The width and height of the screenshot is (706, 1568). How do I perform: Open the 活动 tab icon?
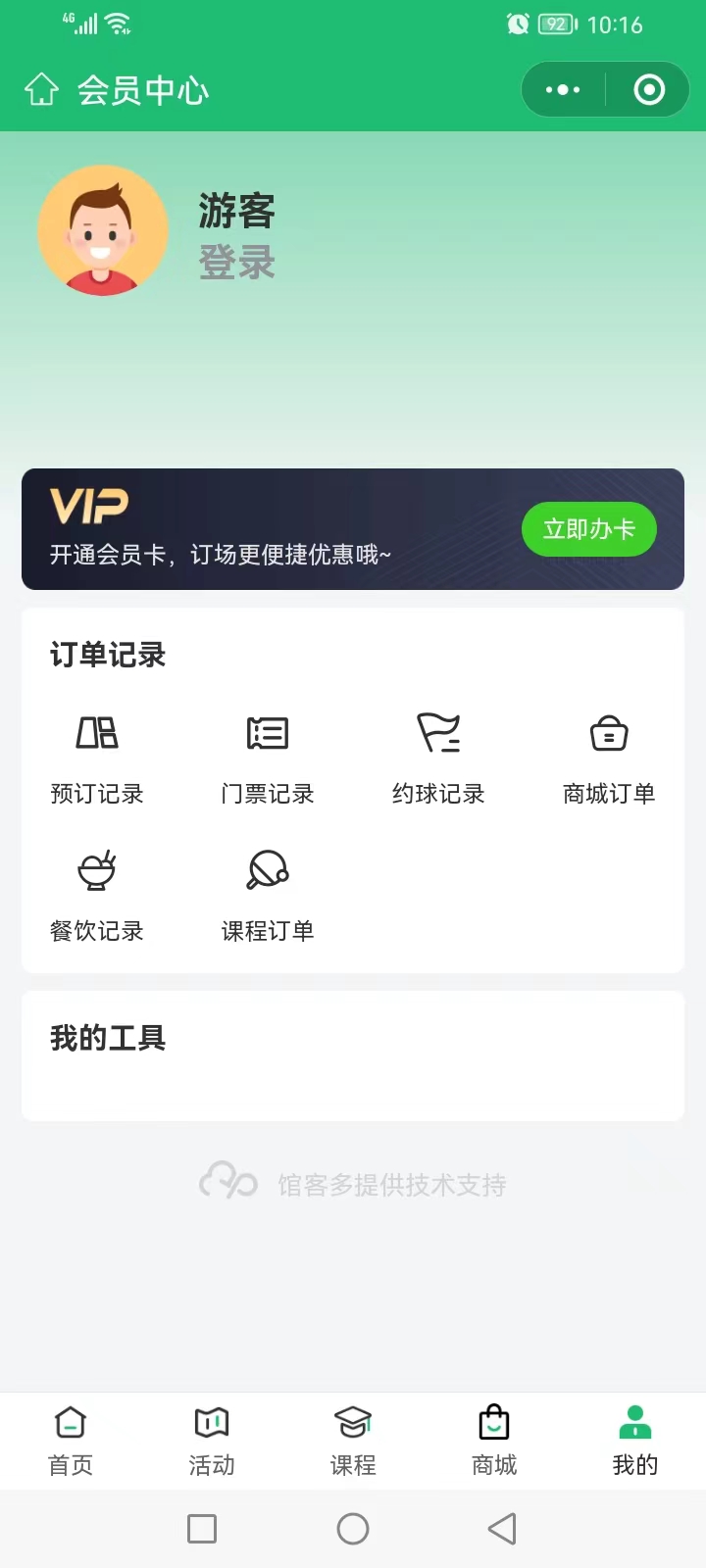click(x=211, y=1422)
